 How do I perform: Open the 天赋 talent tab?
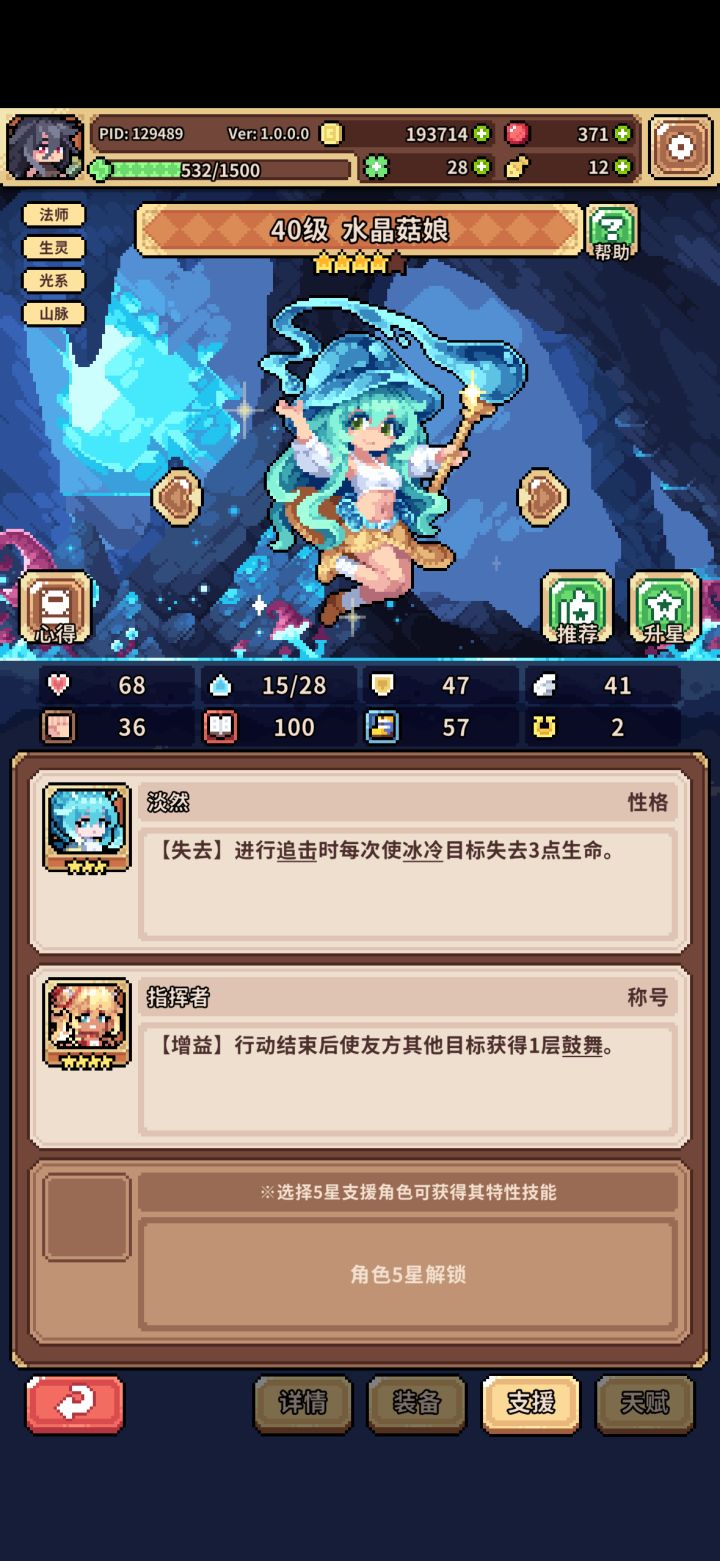pyautogui.click(x=644, y=1404)
